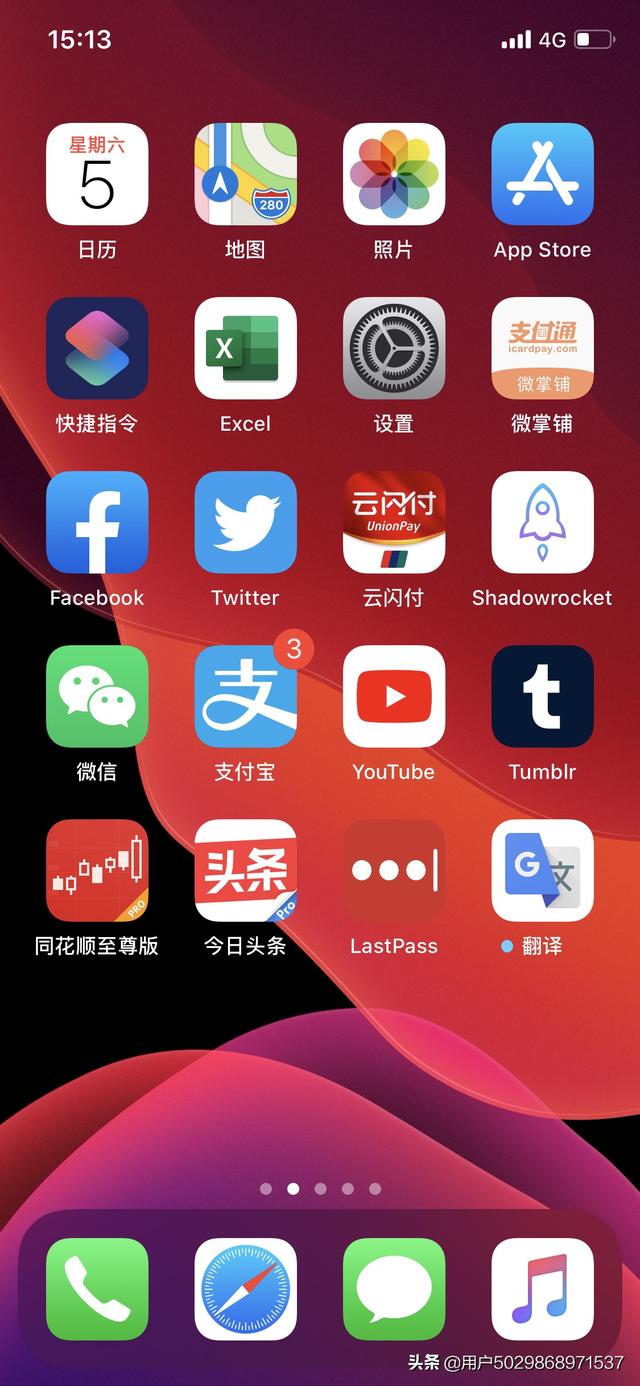640x1386 pixels.
Task: Launch Twitter
Action: 245,522
